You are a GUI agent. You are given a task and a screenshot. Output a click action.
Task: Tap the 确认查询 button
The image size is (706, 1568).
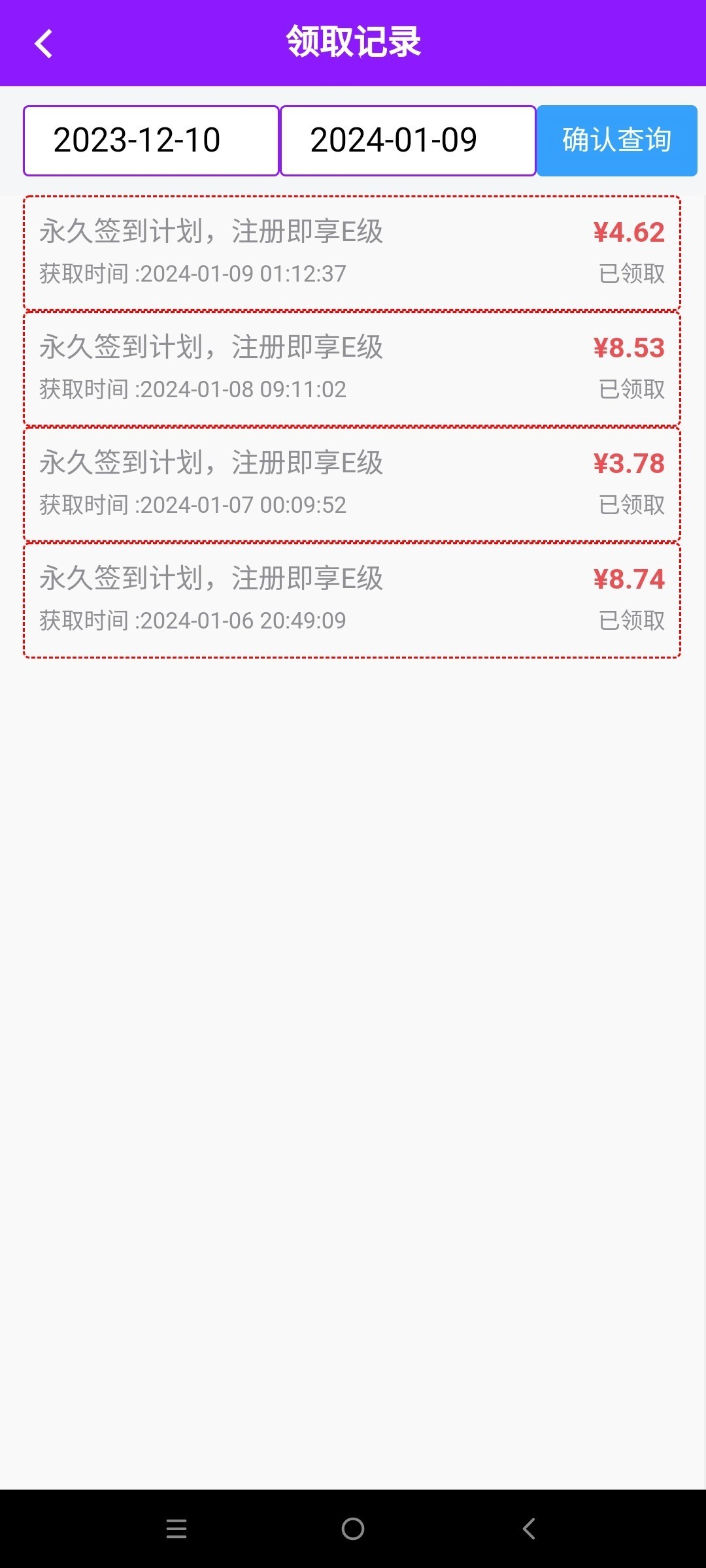617,140
